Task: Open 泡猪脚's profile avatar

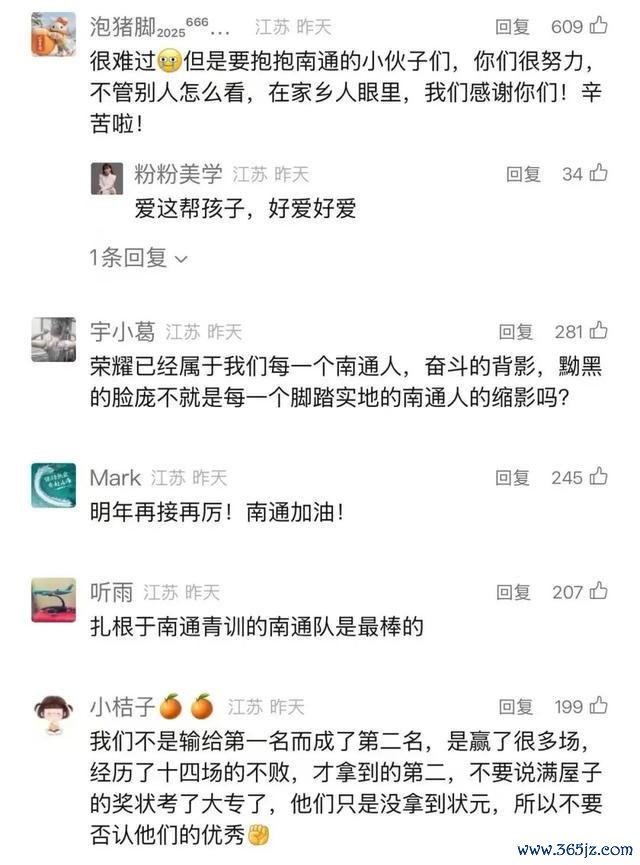Action: pos(53,33)
